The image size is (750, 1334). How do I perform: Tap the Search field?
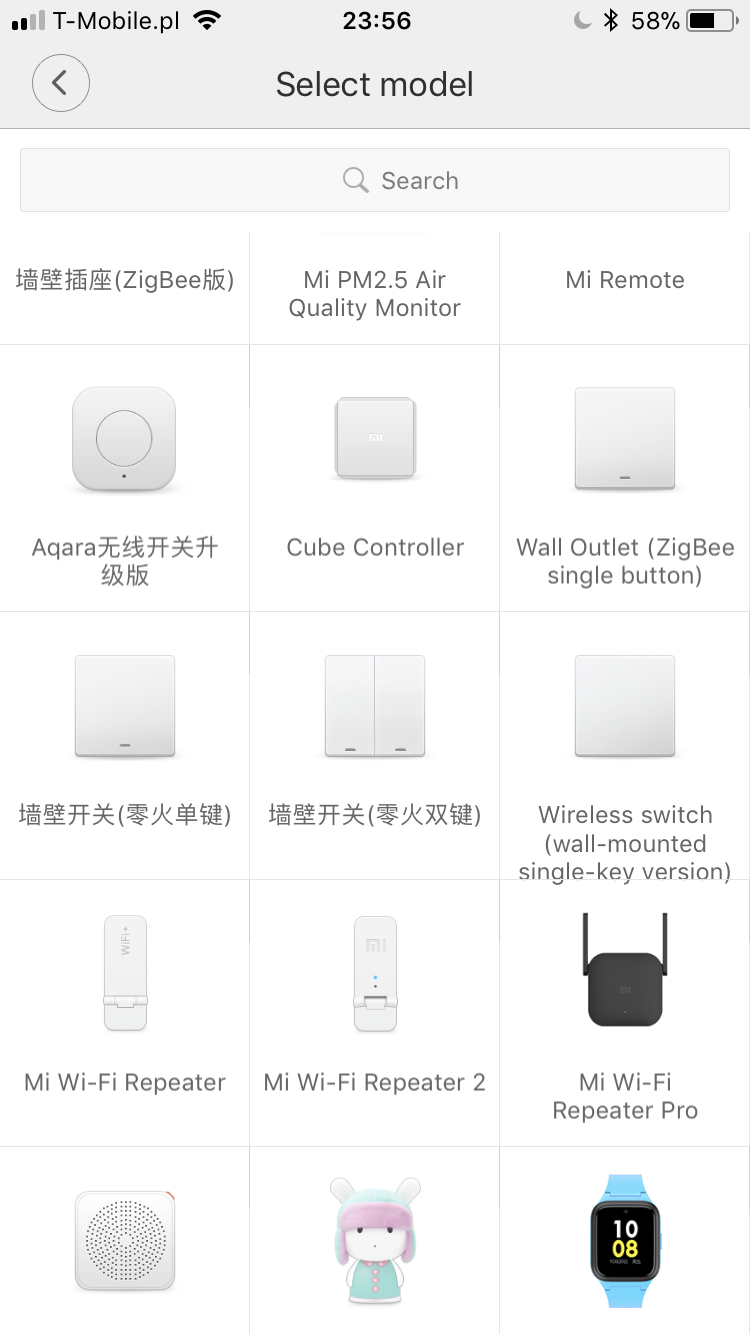375,181
